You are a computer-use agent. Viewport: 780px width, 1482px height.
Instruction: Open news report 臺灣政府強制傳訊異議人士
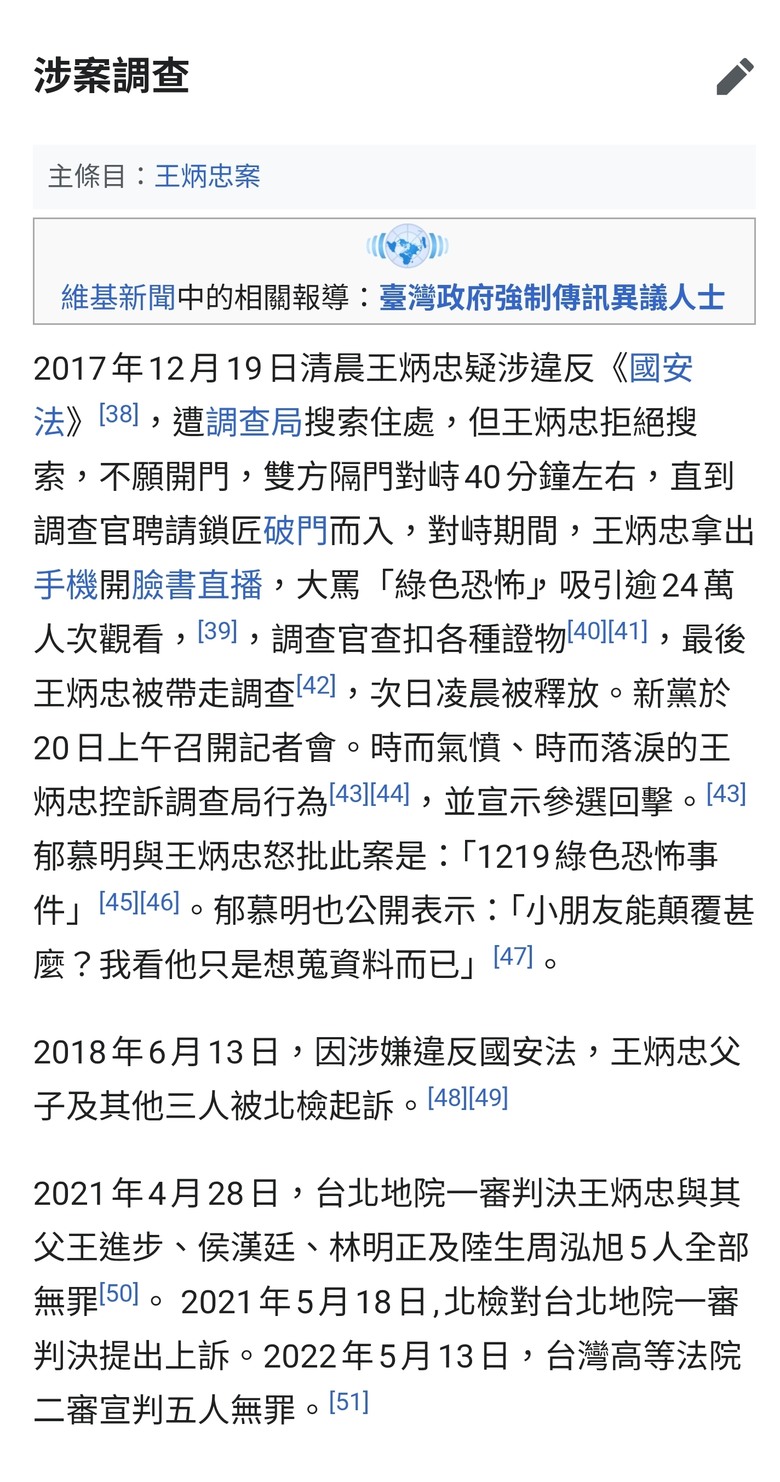(x=551, y=298)
